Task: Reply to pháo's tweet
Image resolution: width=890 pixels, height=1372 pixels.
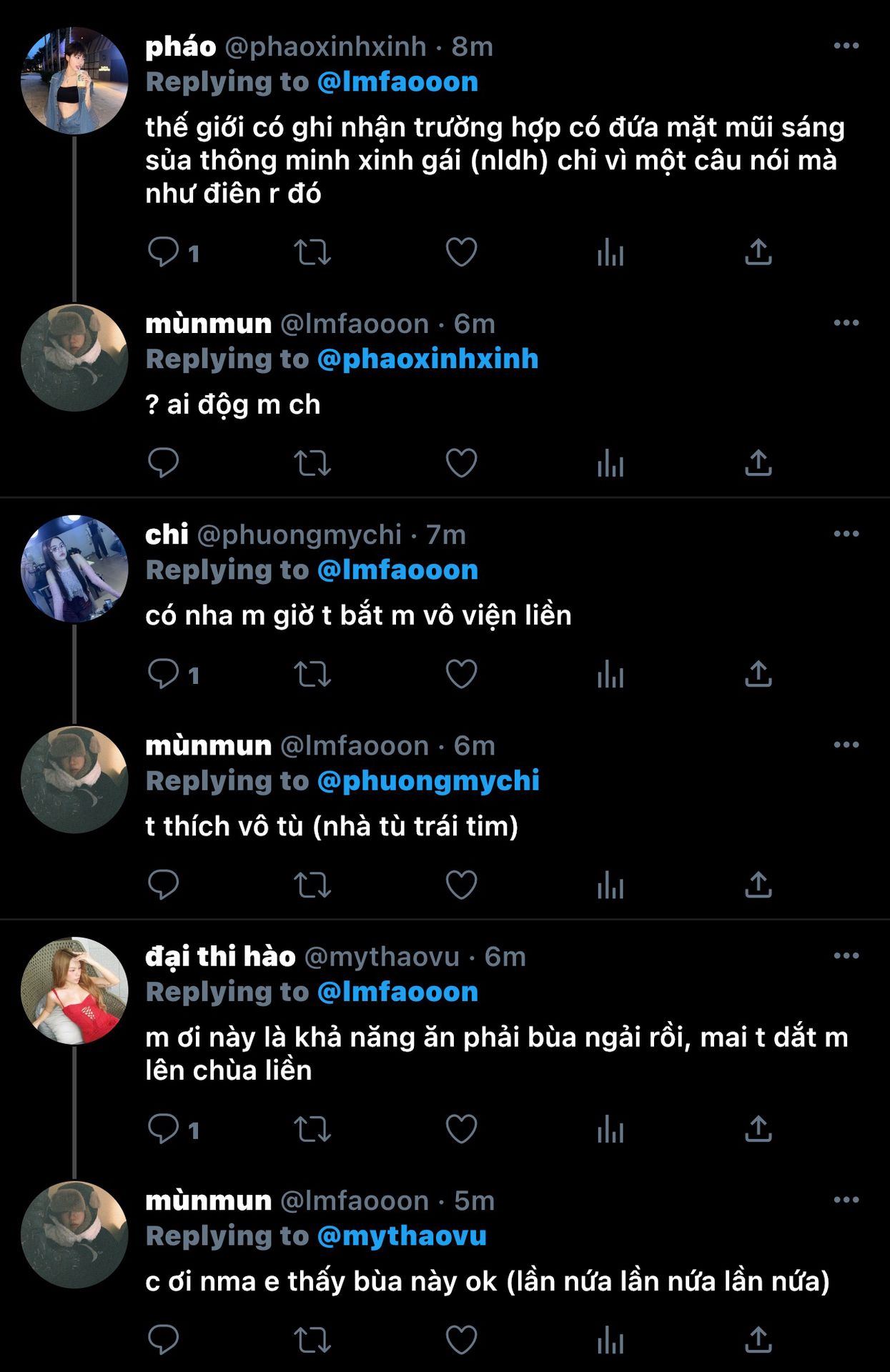Action: click(163, 252)
